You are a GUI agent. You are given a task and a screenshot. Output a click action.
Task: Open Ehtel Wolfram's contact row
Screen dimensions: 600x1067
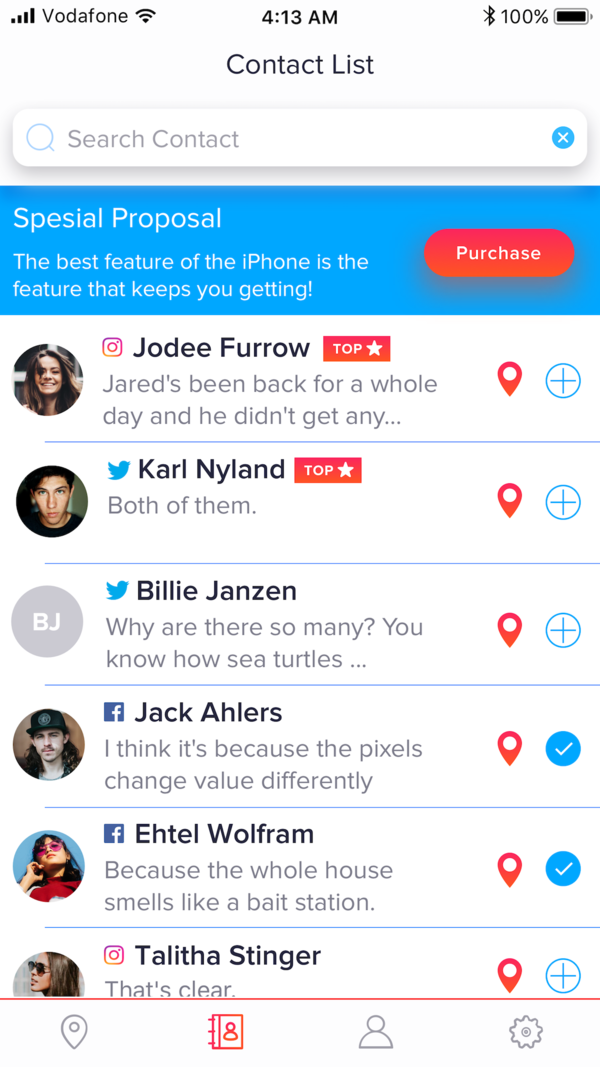[300, 868]
